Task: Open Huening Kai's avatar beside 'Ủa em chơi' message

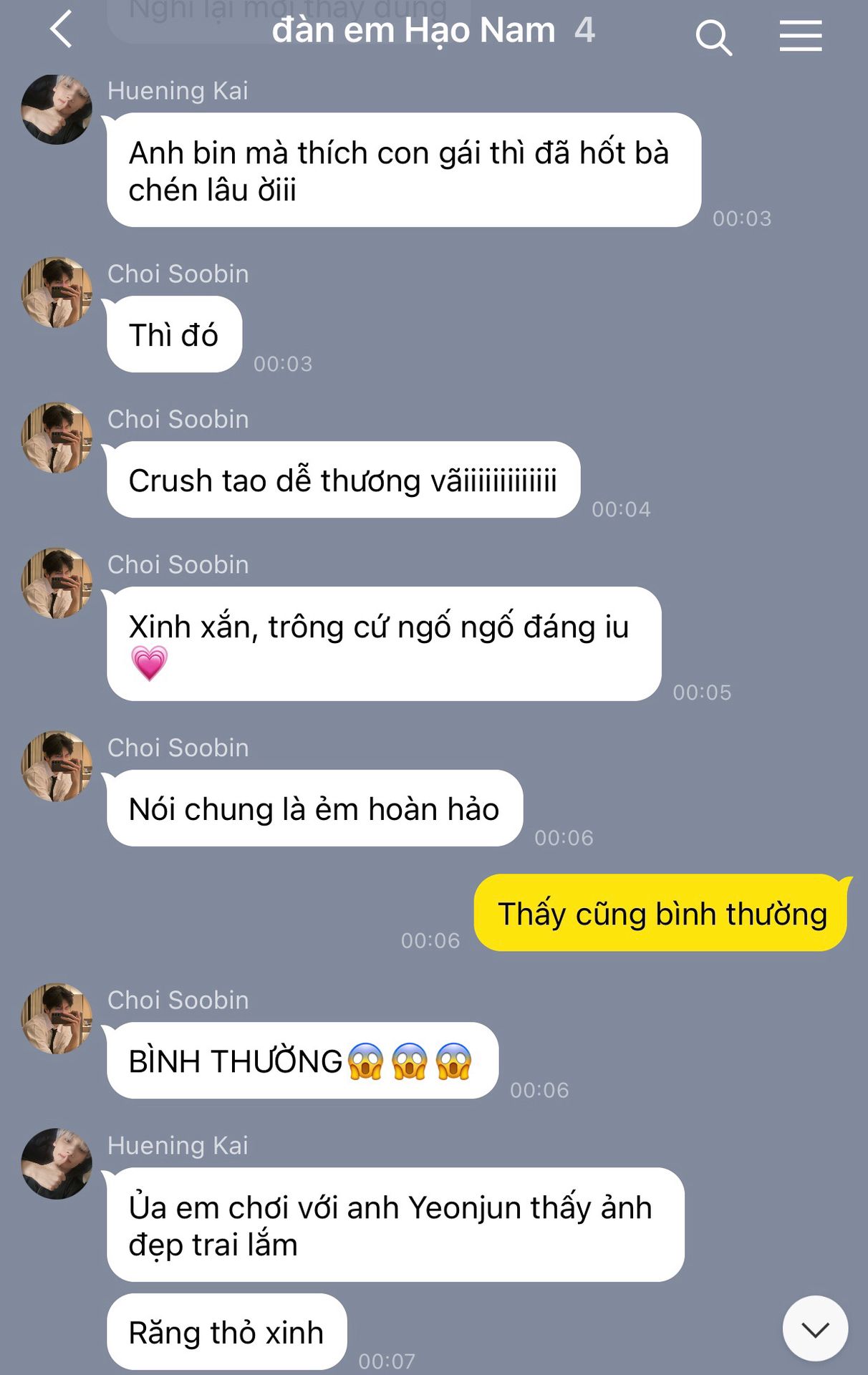Action: coord(57,1164)
